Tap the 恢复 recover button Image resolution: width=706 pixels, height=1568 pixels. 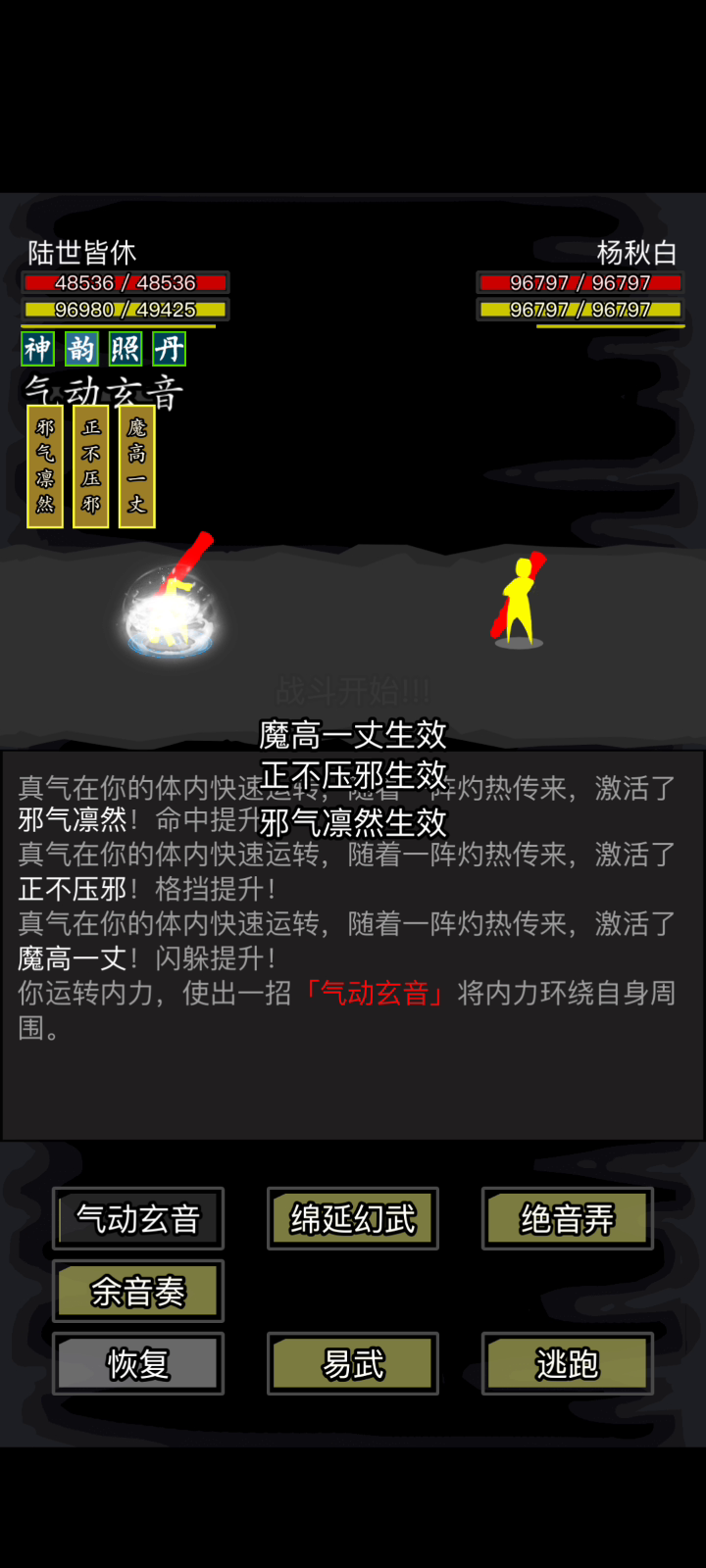click(x=138, y=1363)
